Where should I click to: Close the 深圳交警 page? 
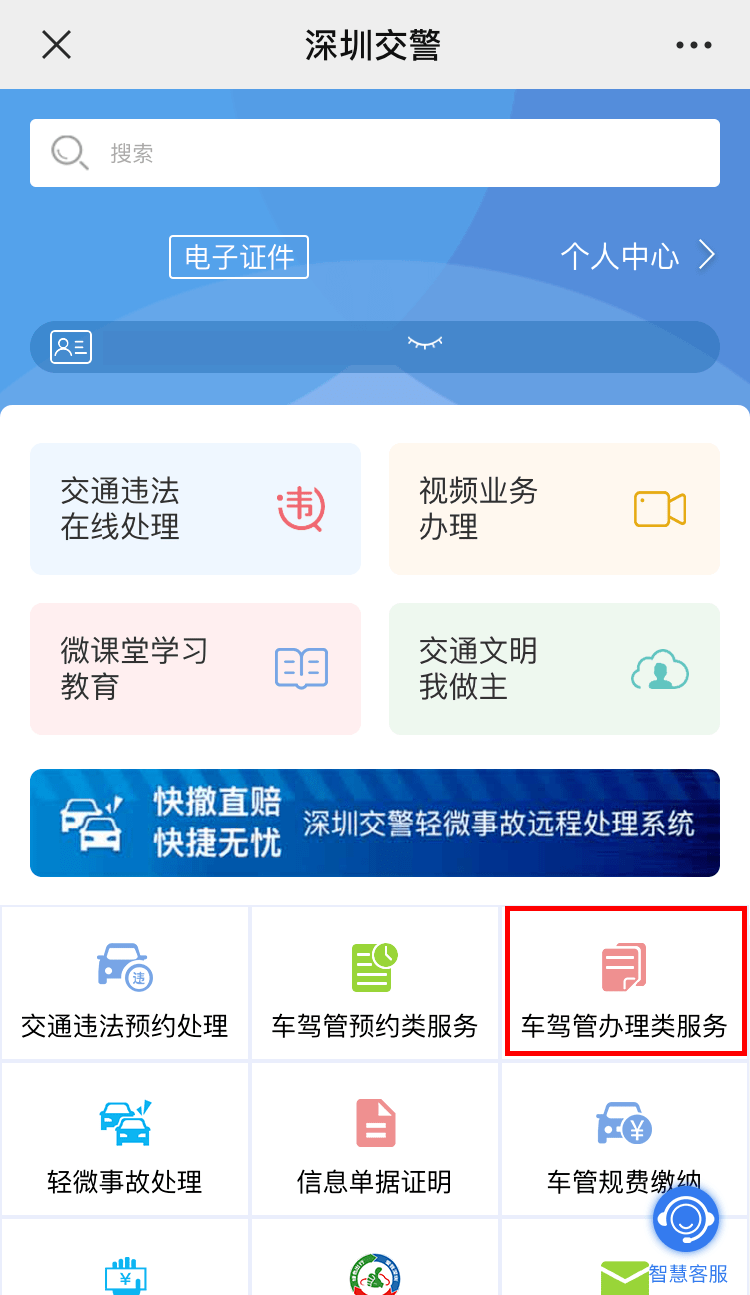[x=56, y=45]
